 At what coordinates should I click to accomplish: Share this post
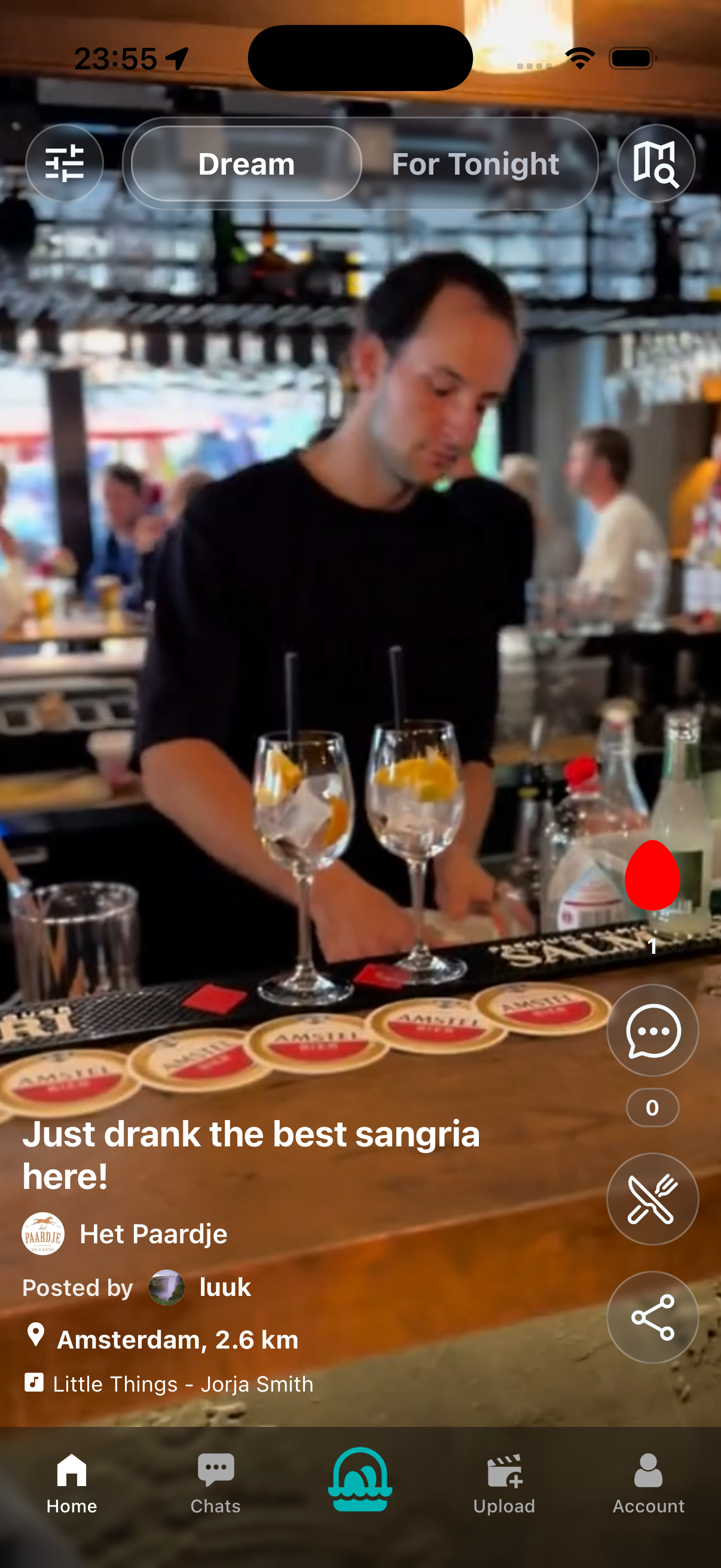click(652, 1317)
